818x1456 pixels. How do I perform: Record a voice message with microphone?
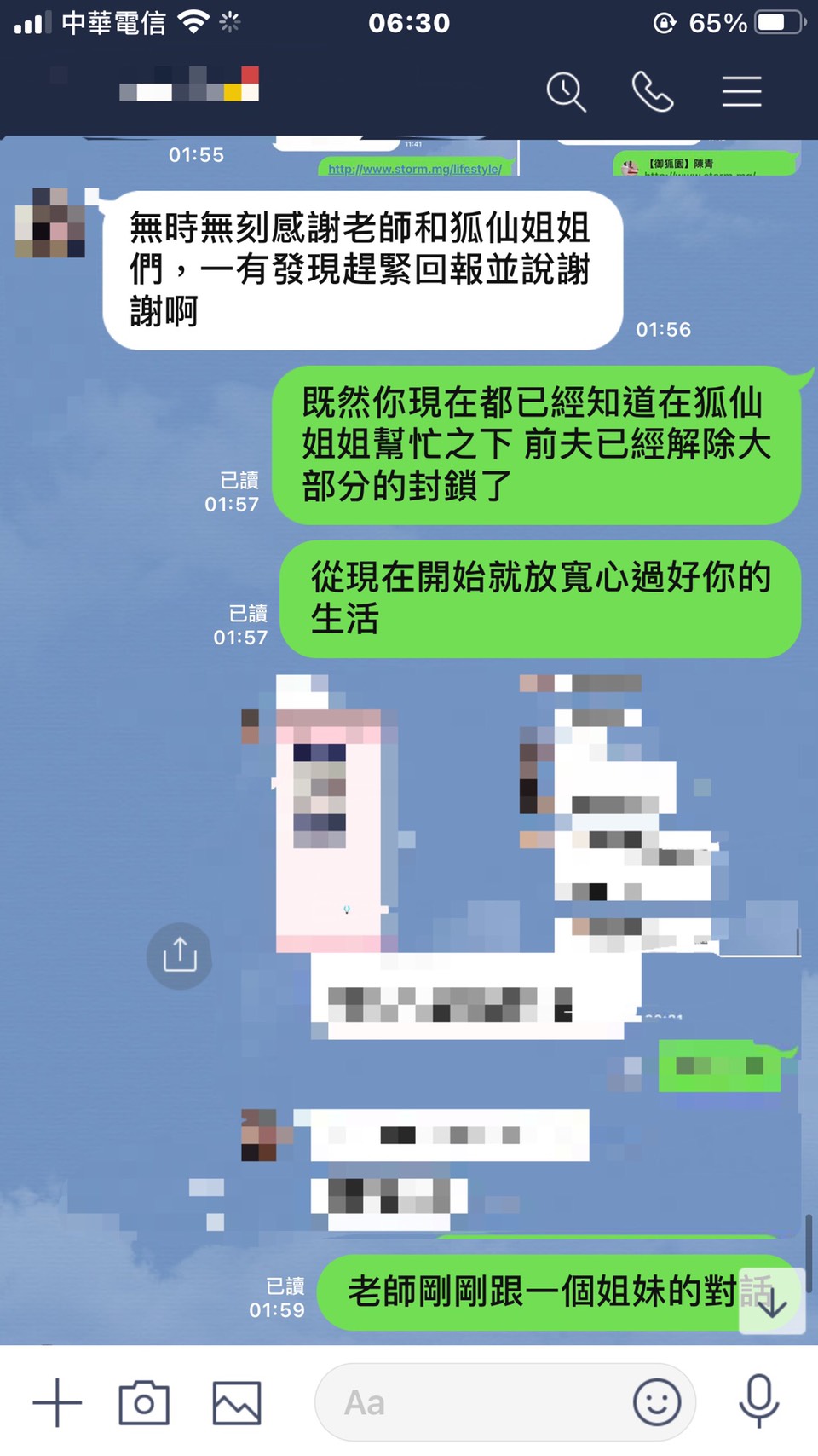tap(758, 1401)
